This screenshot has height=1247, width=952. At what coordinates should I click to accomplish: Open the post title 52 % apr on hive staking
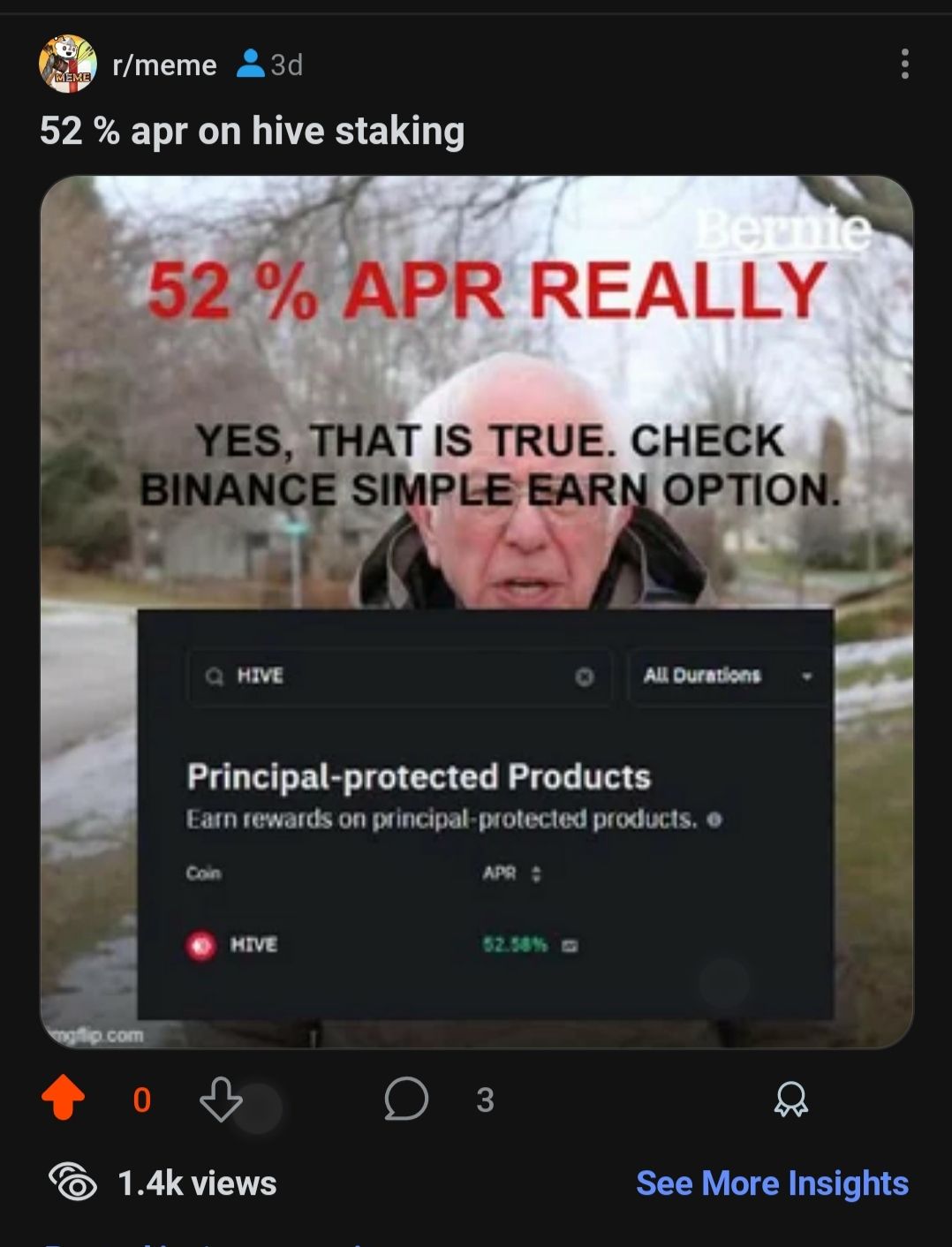[253, 131]
